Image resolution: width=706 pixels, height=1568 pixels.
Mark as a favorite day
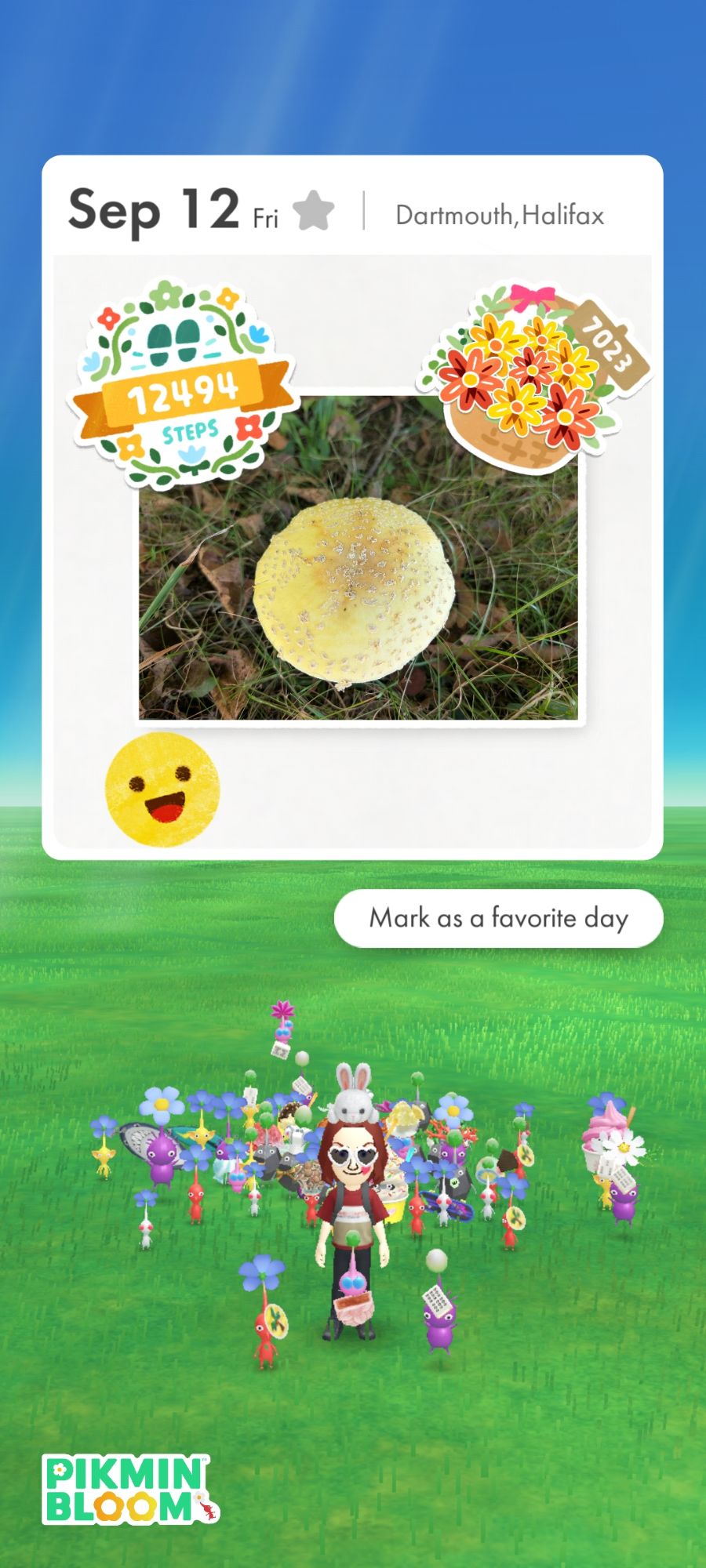[498, 918]
